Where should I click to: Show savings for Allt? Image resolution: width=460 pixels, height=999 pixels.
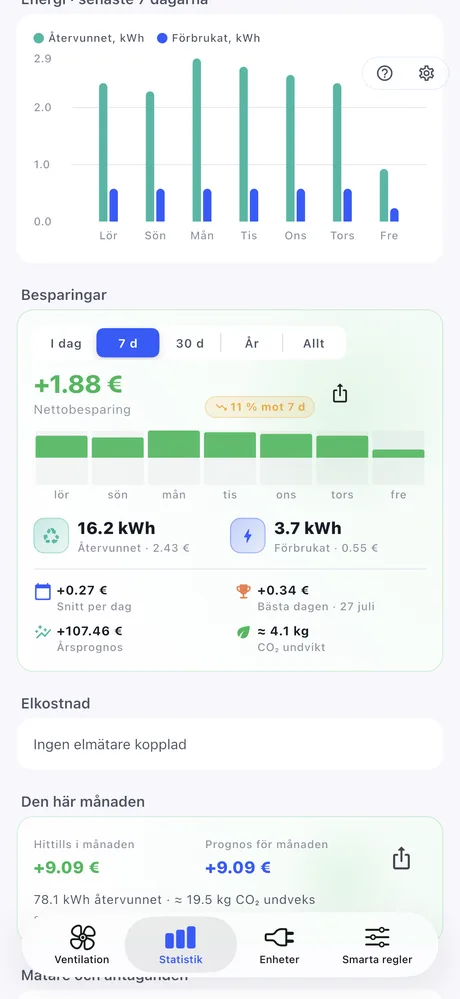[313, 343]
